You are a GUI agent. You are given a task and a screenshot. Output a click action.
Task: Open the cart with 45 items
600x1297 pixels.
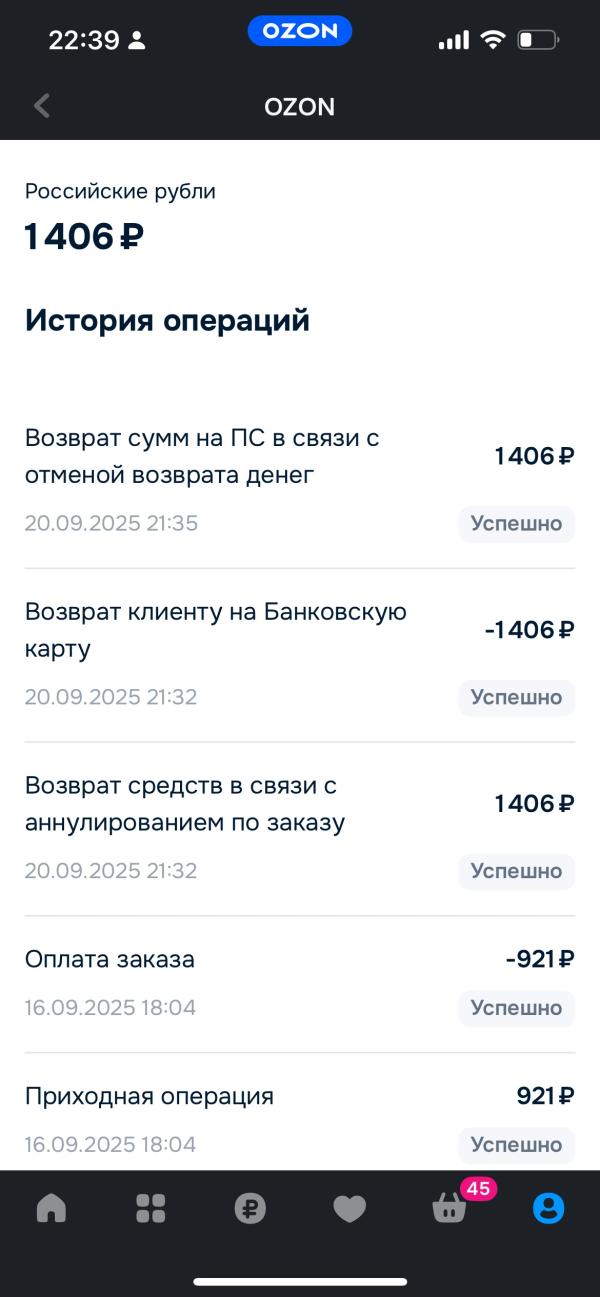tap(450, 1208)
